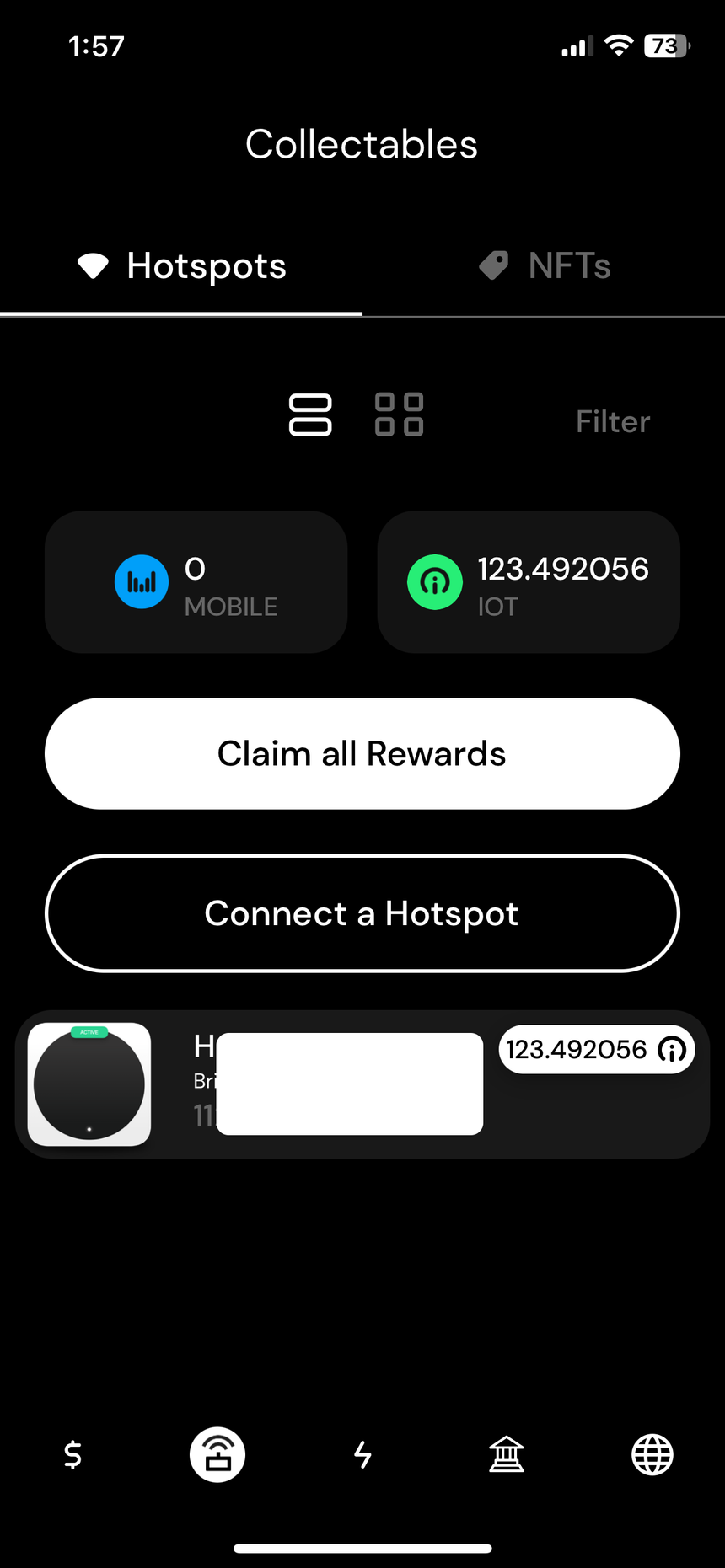Switch to list view layout
The image size is (725, 1568).
[310, 415]
